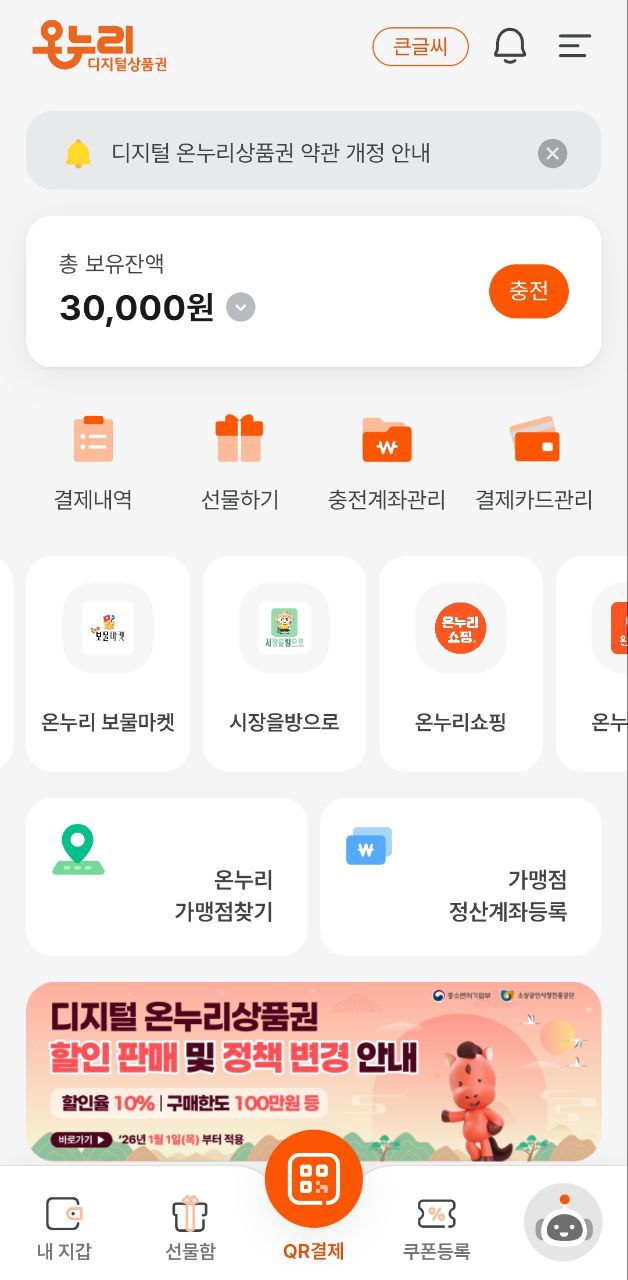Image resolution: width=628 pixels, height=1280 pixels.
Task: Open 결제내역 payment history
Action: tap(93, 462)
